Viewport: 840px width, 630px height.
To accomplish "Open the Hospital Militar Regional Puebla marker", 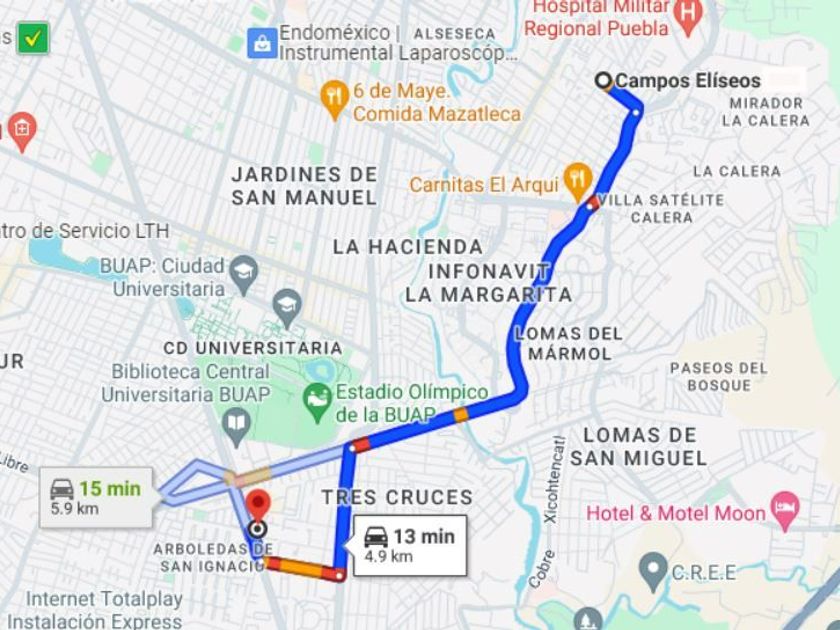I will pyautogui.click(x=688, y=16).
